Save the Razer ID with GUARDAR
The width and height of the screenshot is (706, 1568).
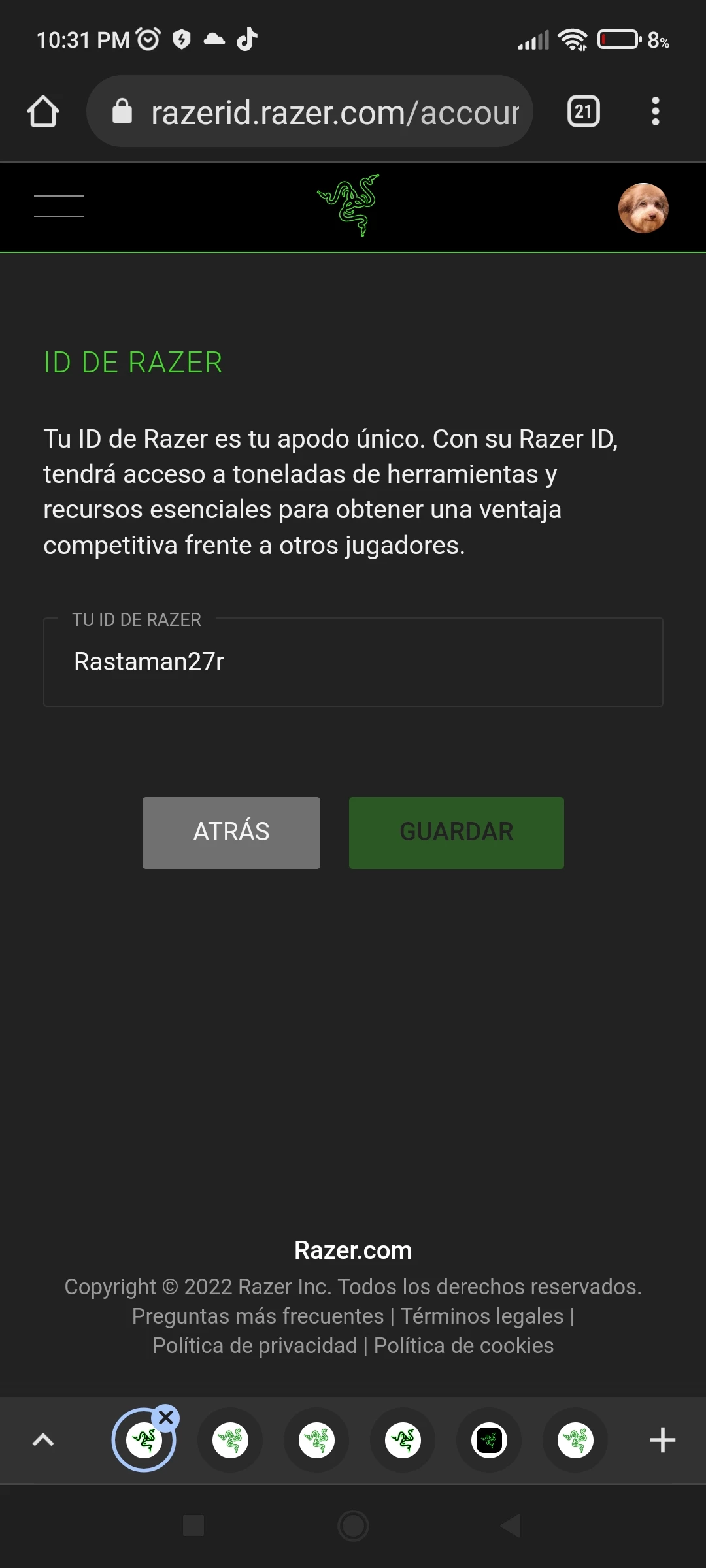pyautogui.click(x=456, y=832)
